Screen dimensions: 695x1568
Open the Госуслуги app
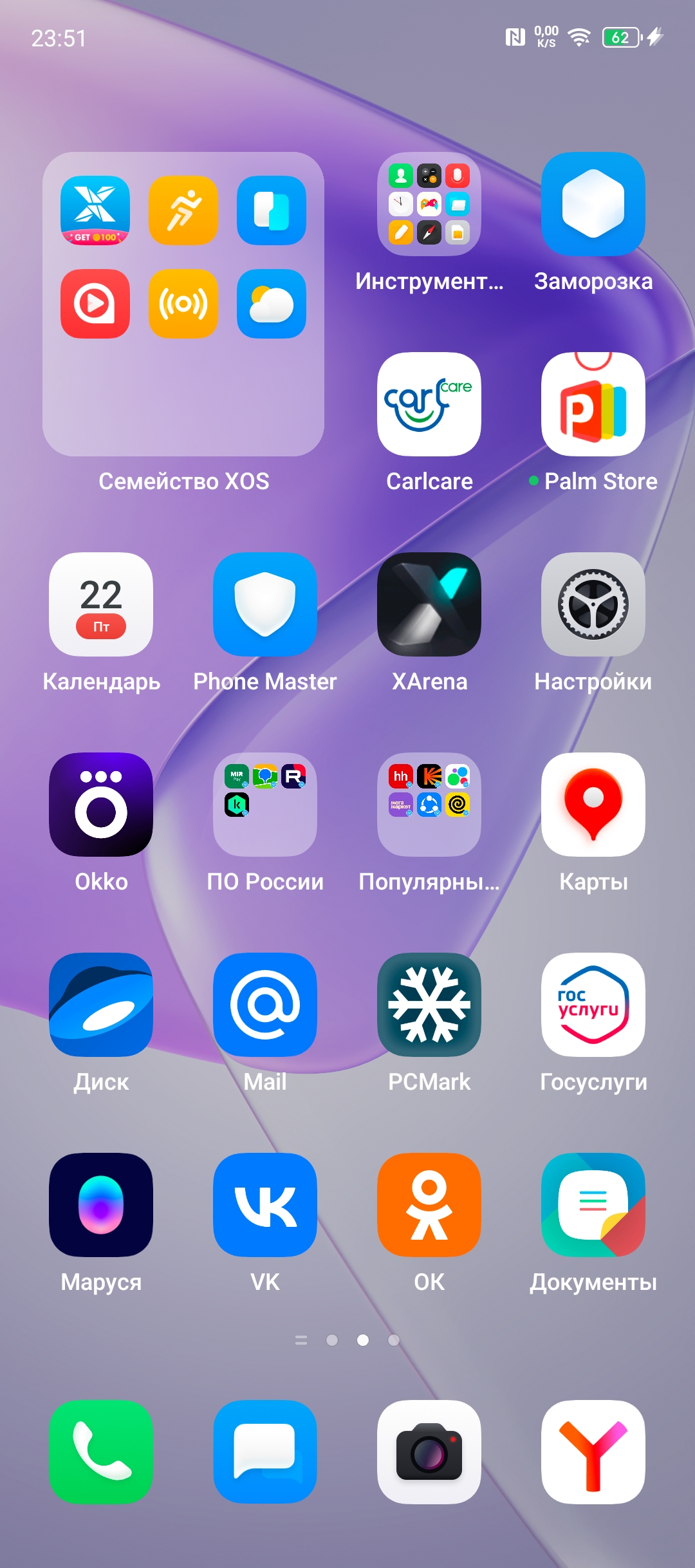593,1005
